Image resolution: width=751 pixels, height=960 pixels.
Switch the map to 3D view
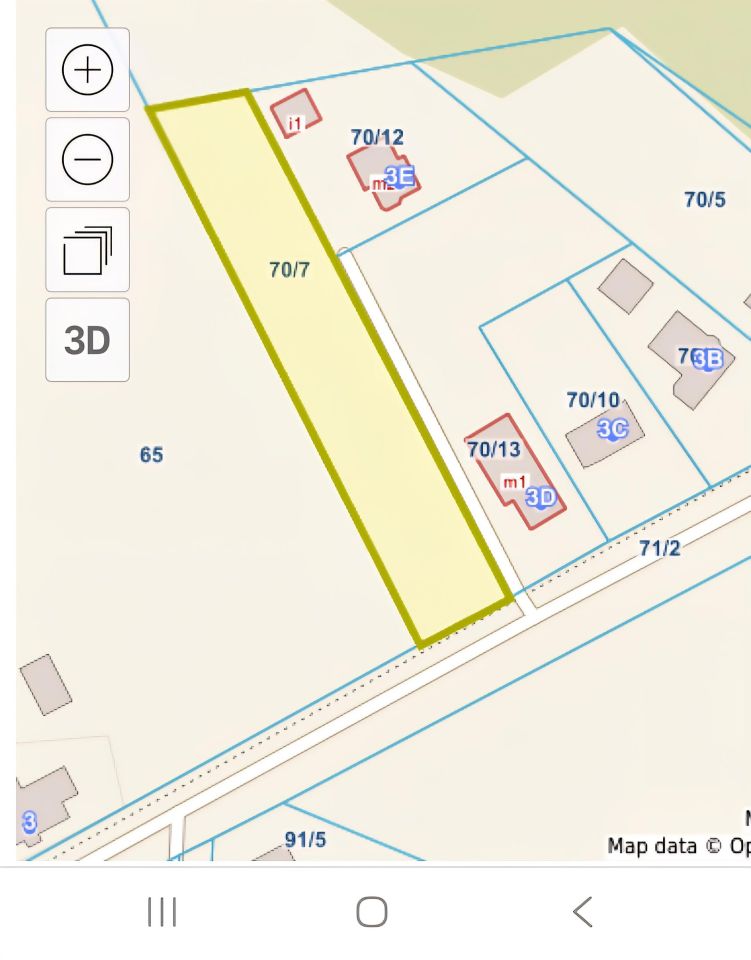(88, 340)
